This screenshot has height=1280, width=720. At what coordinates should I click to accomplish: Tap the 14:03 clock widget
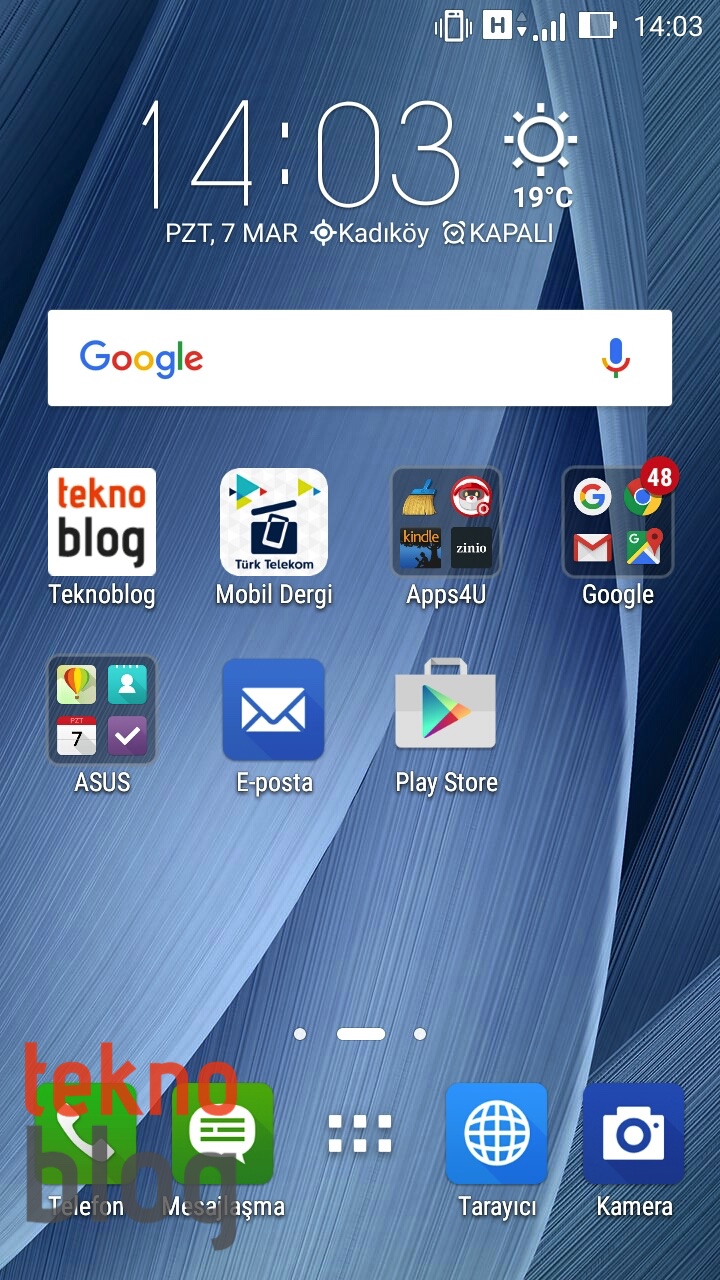[300, 155]
